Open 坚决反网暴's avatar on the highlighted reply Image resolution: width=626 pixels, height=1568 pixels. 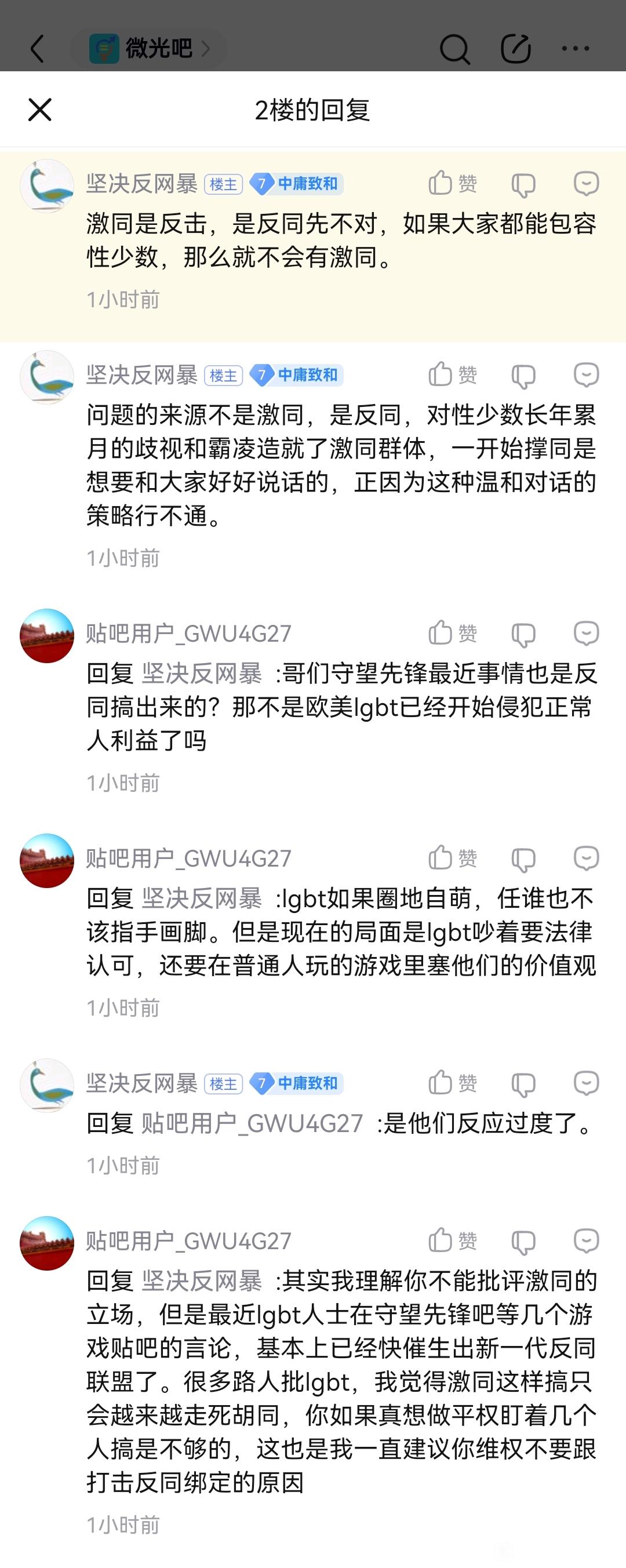click(x=47, y=185)
